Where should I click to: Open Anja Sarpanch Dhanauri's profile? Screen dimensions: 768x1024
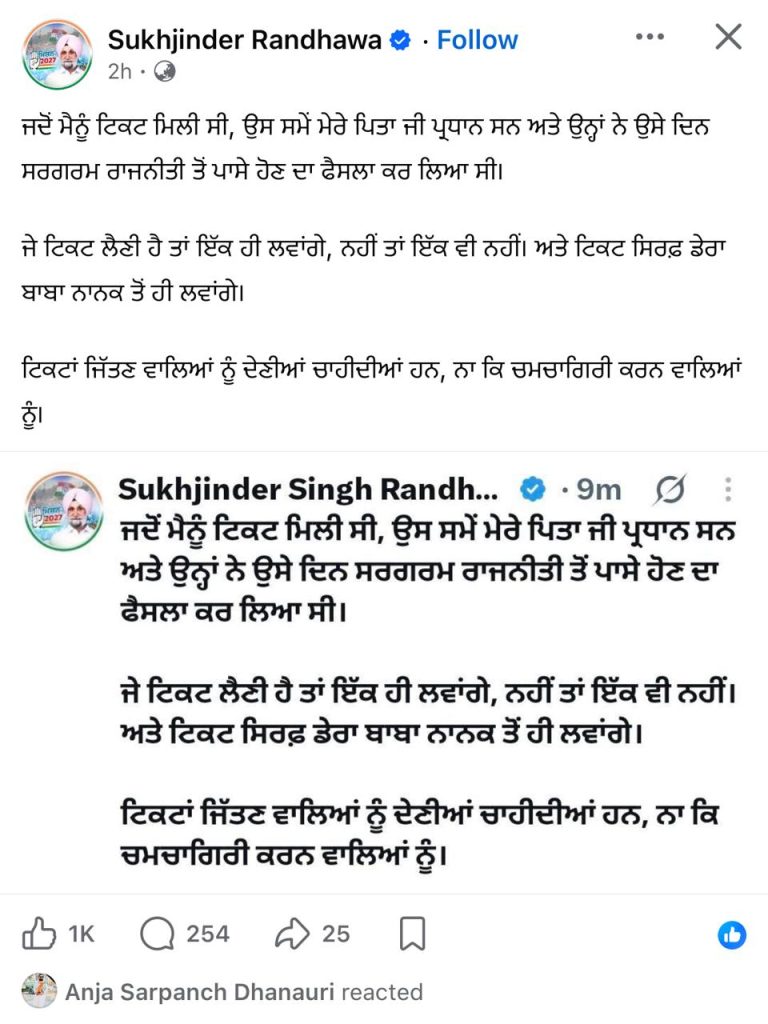pos(199,992)
